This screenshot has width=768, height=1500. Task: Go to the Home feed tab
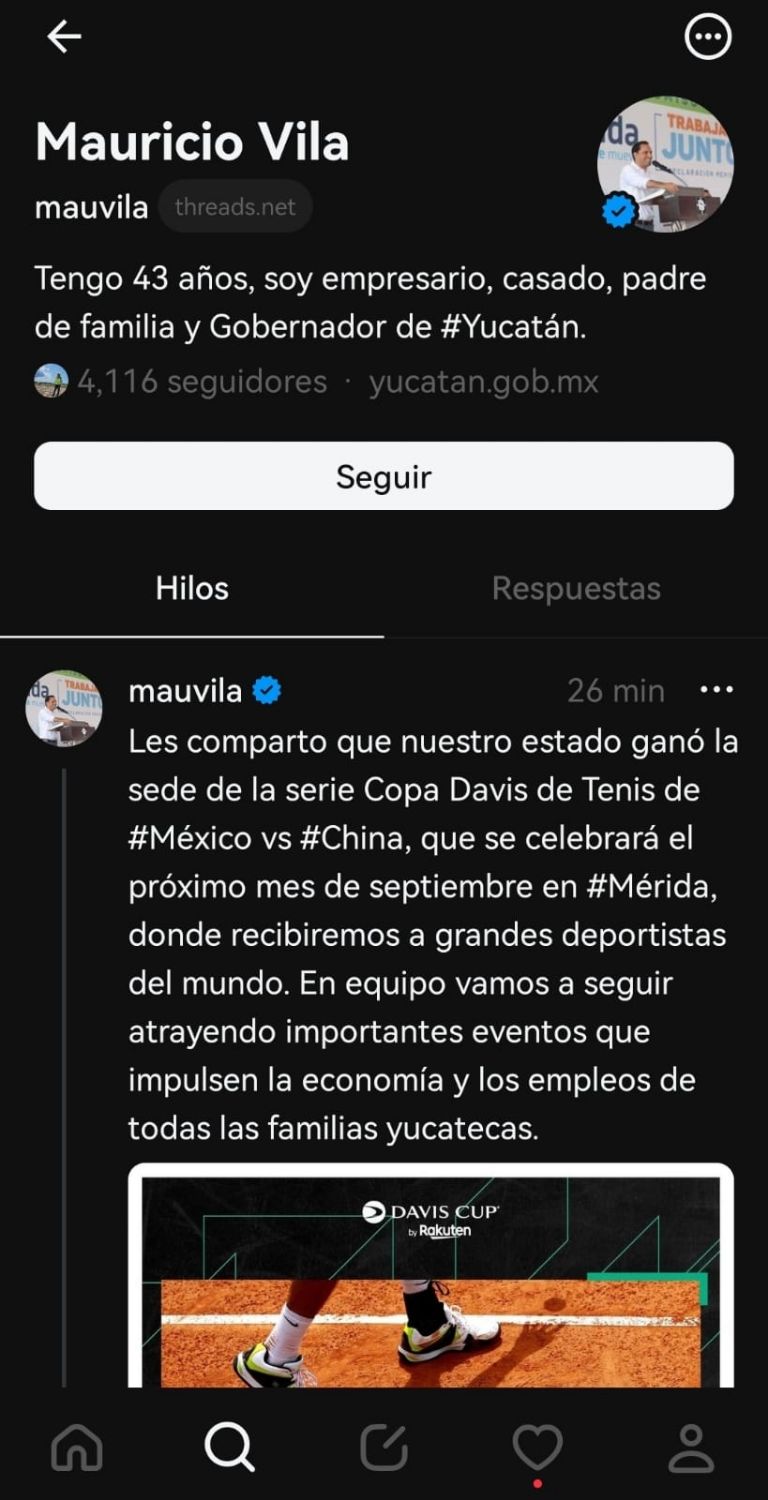click(x=77, y=1446)
